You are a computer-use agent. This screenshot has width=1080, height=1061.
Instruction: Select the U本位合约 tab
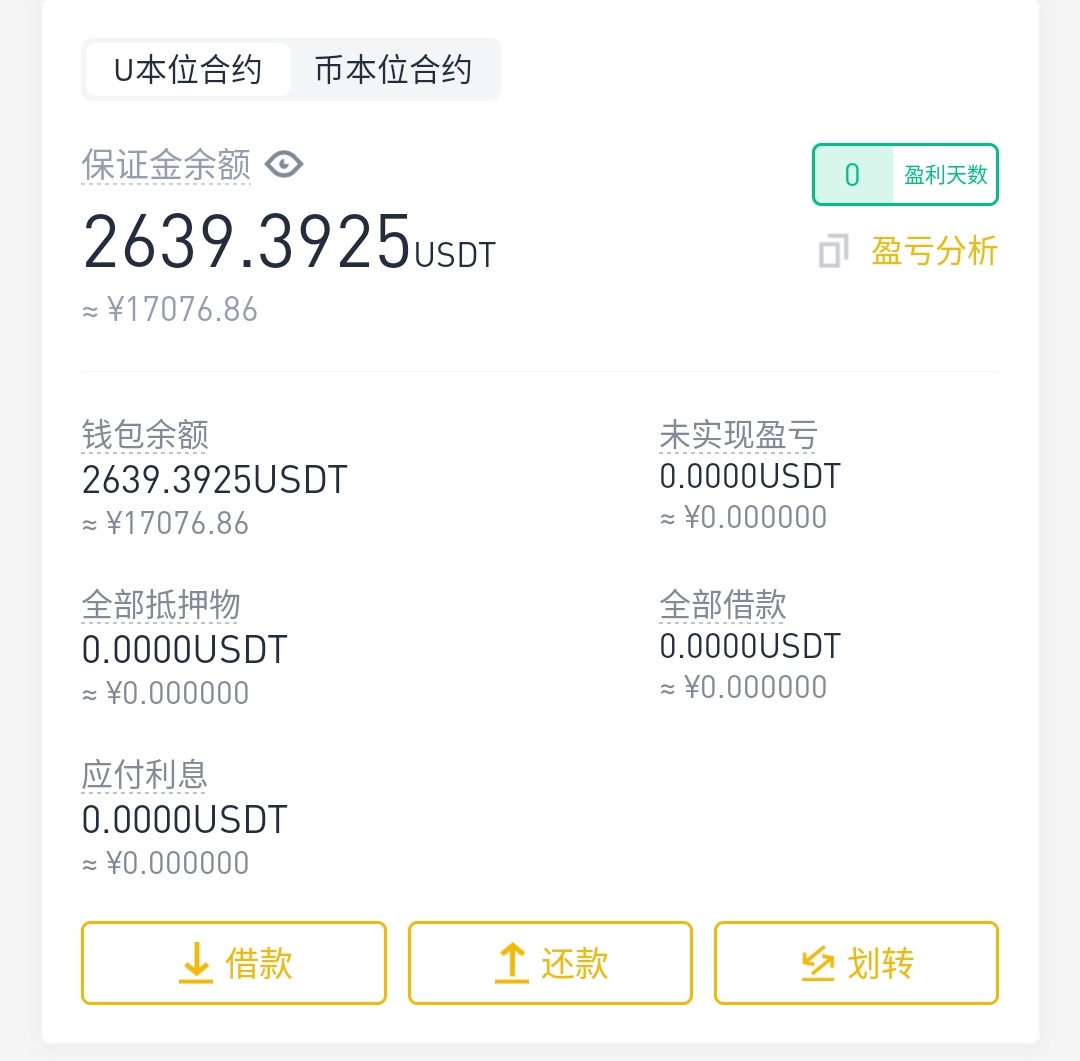tap(188, 70)
